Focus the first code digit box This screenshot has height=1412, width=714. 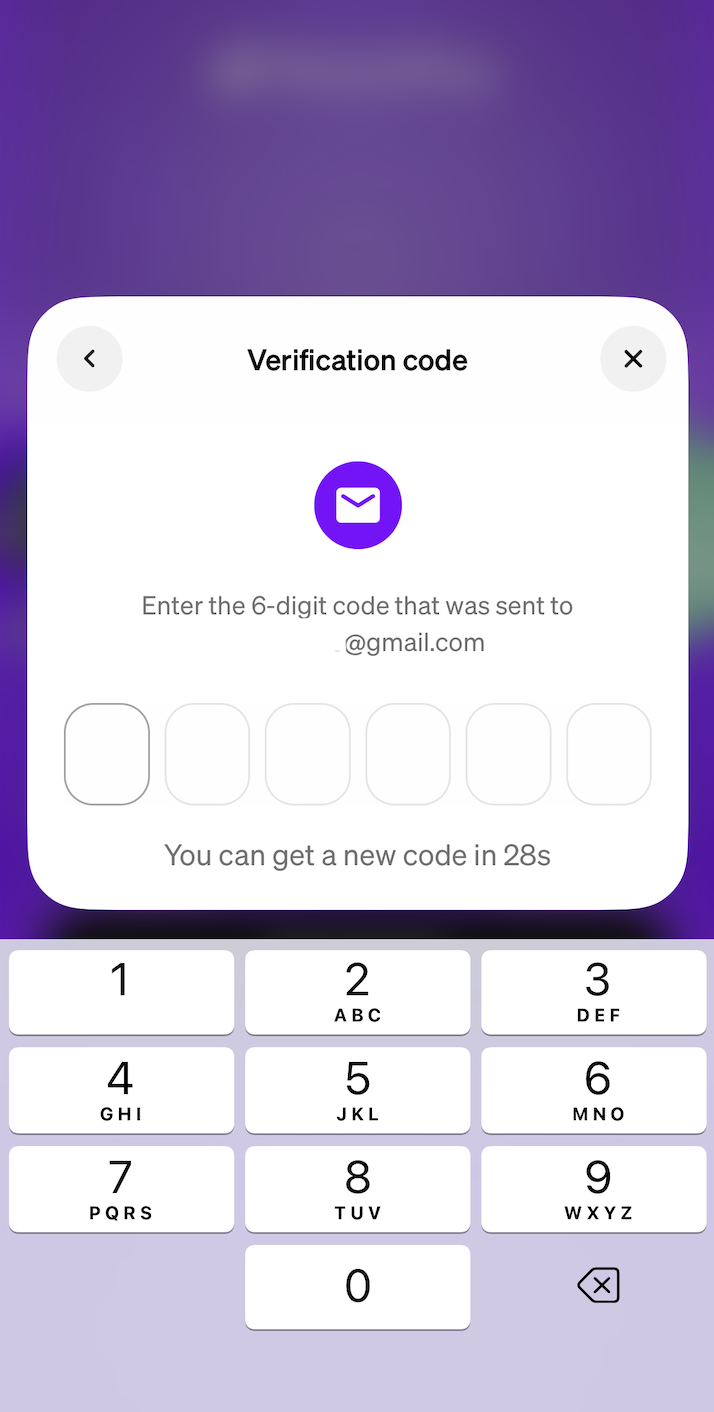107,754
